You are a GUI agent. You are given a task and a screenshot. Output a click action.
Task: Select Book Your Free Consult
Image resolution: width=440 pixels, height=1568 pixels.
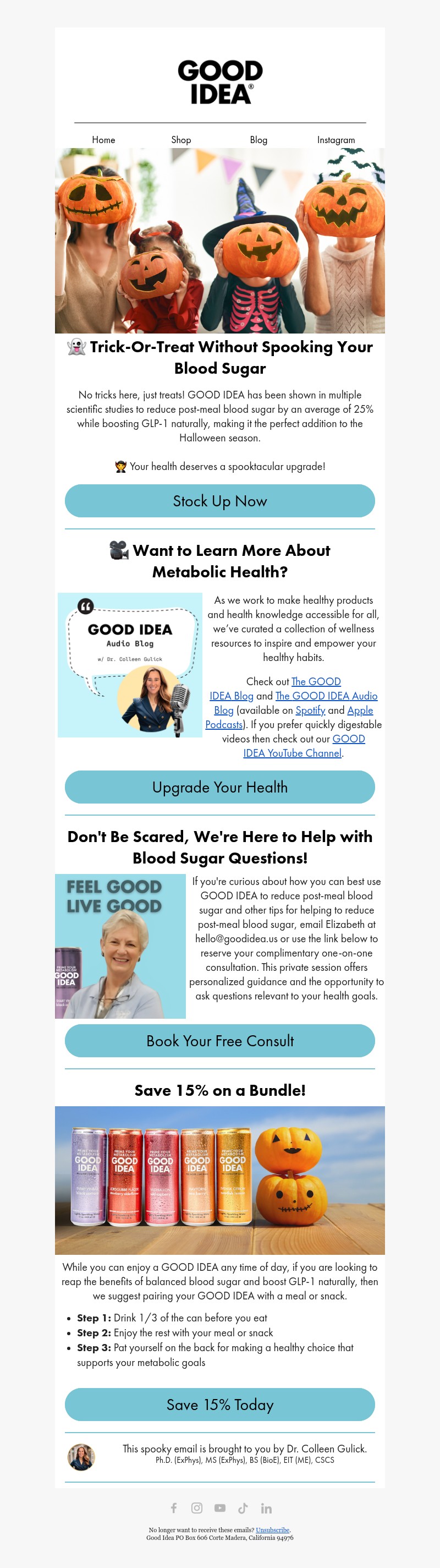point(219,1041)
